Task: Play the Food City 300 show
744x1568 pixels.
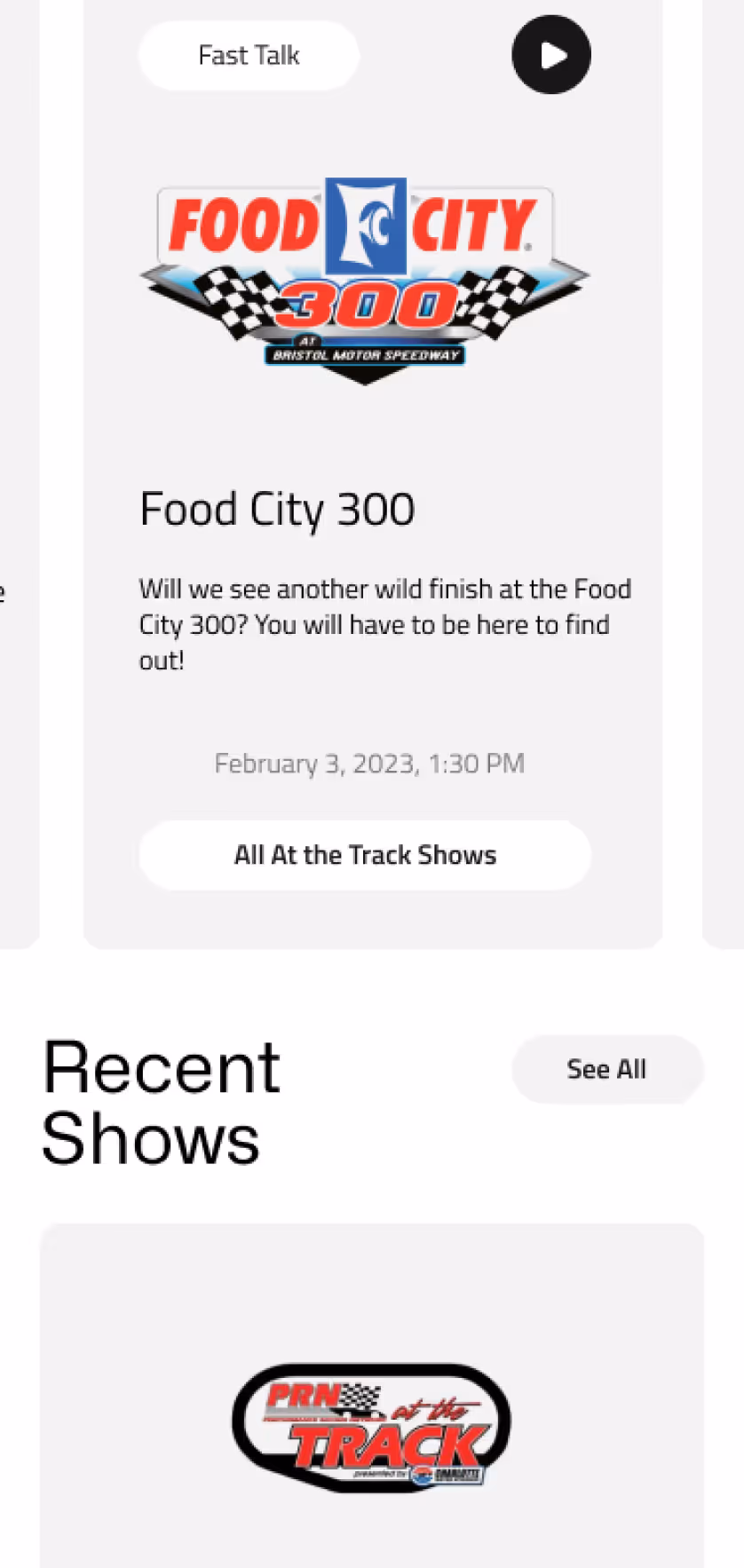Action: point(550,55)
